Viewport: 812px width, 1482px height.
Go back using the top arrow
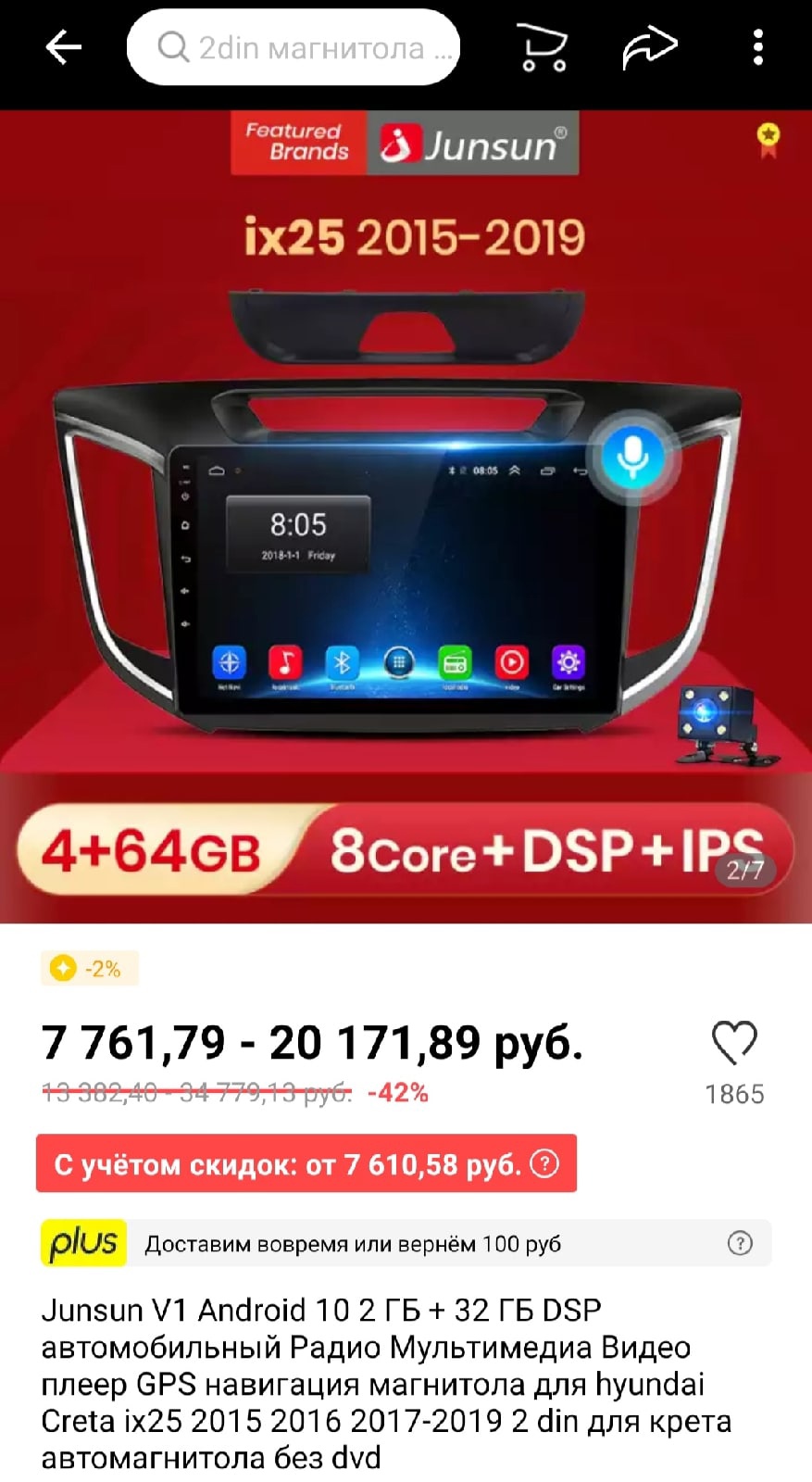(x=63, y=47)
